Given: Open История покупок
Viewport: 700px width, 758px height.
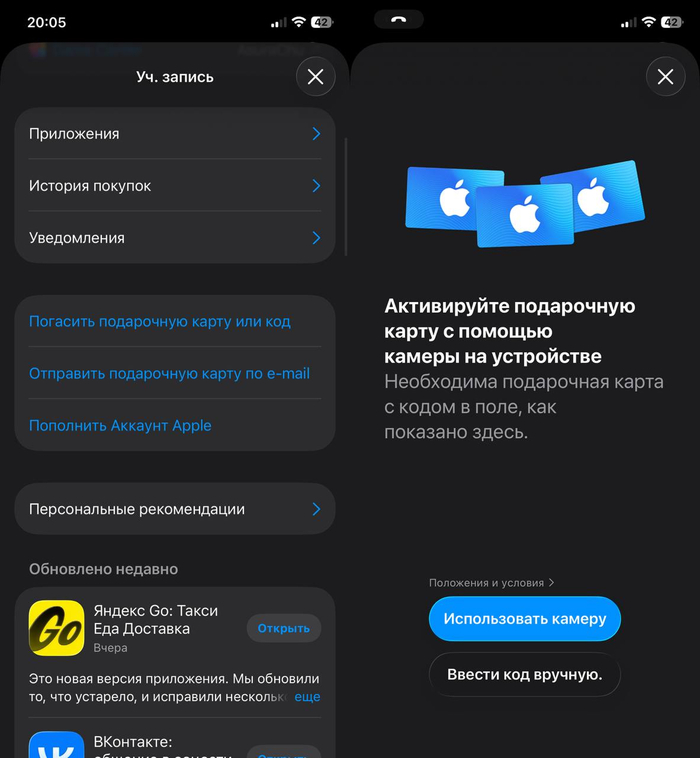Looking at the screenshot, I should 174,186.
